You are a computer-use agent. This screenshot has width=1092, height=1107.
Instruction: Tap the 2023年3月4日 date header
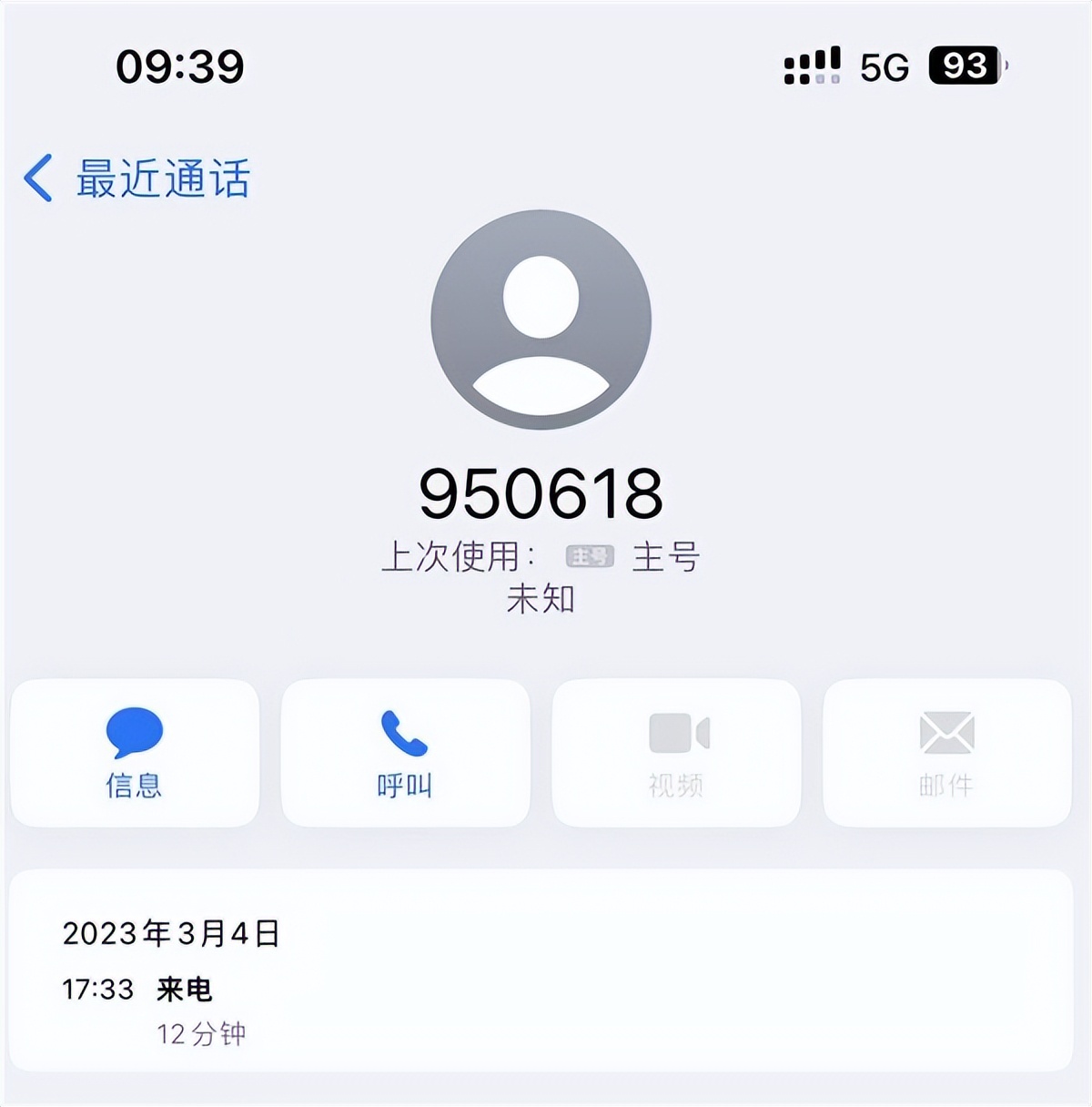(x=171, y=932)
